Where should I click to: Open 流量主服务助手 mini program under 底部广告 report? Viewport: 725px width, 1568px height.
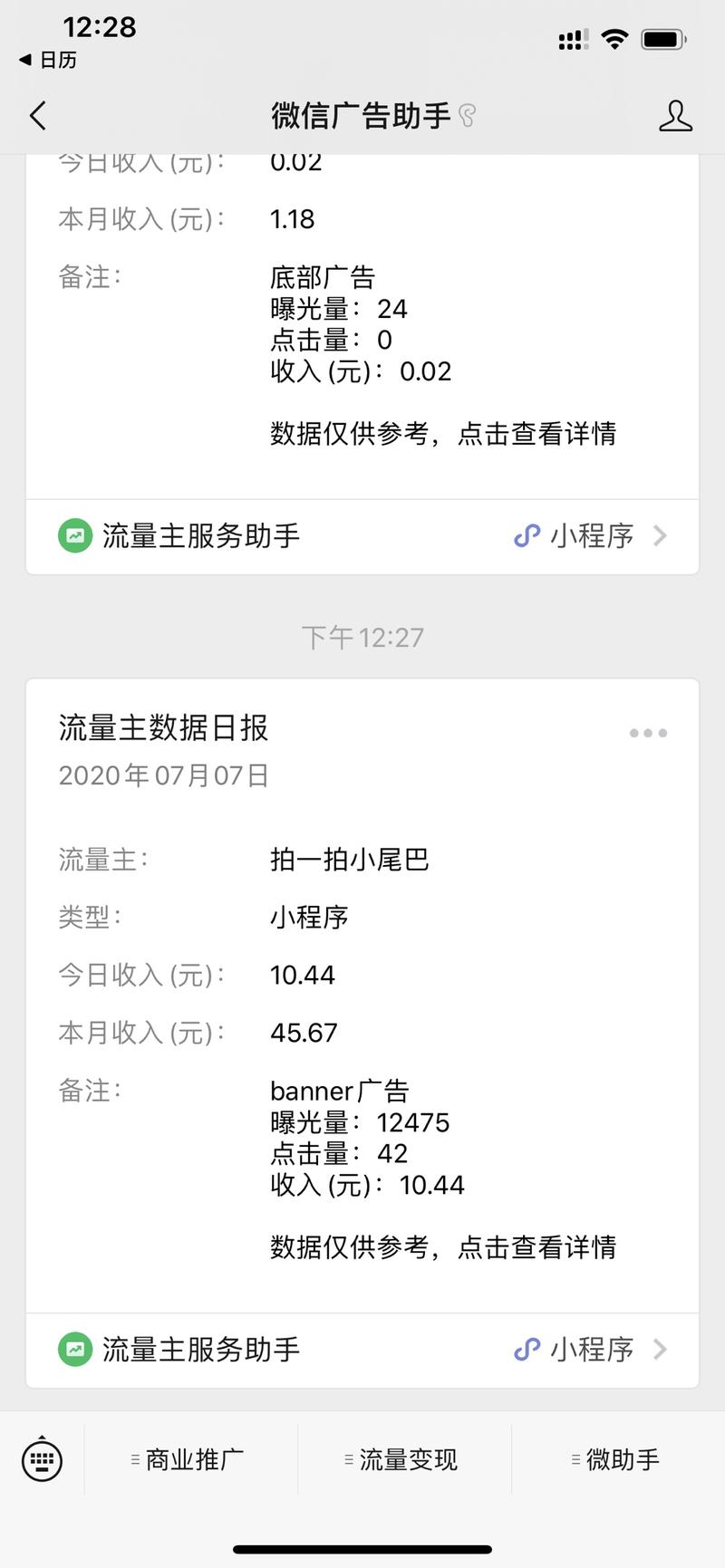point(362,536)
